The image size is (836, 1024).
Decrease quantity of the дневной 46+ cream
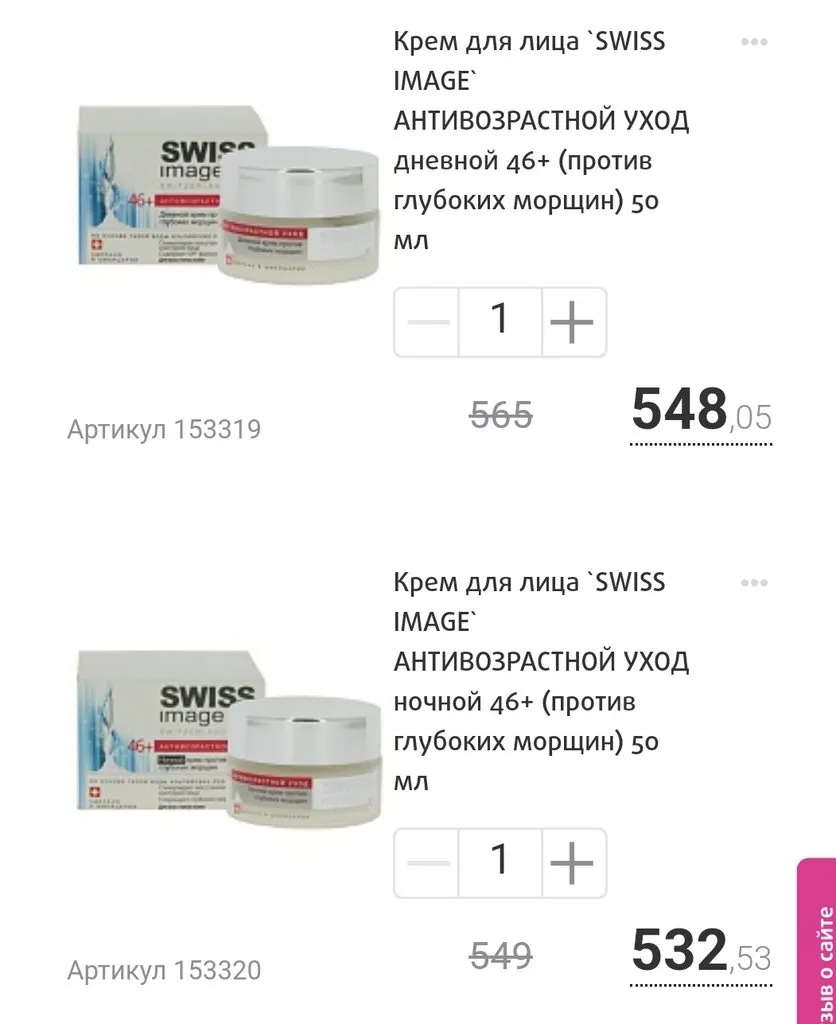[428, 322]
